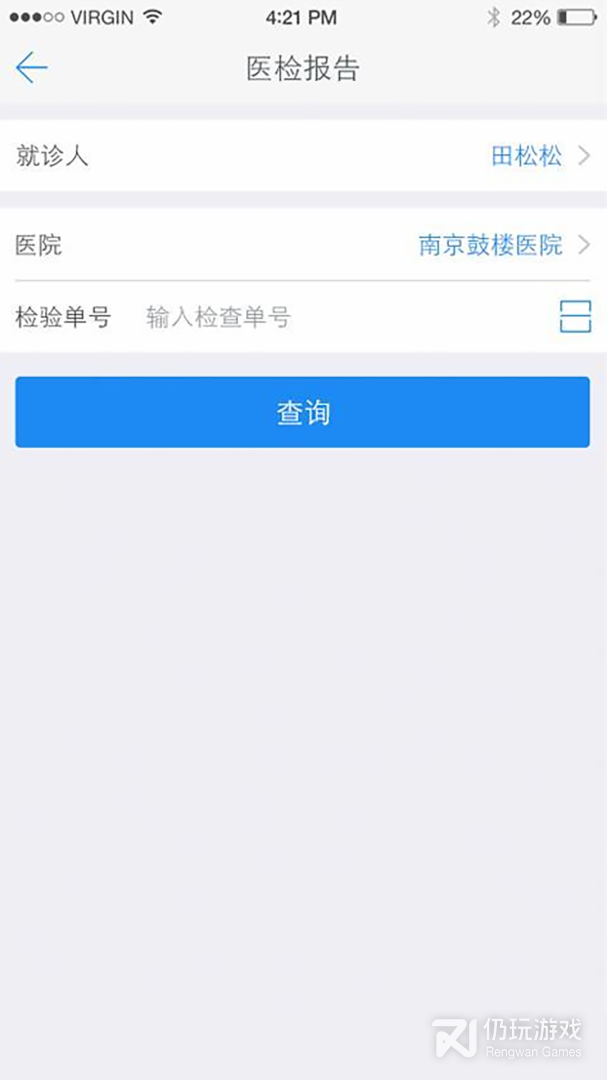This screenshot has height=1080, width=607.
Task: Open the 就诊人 patient selection row
Action: pos(303,156)
